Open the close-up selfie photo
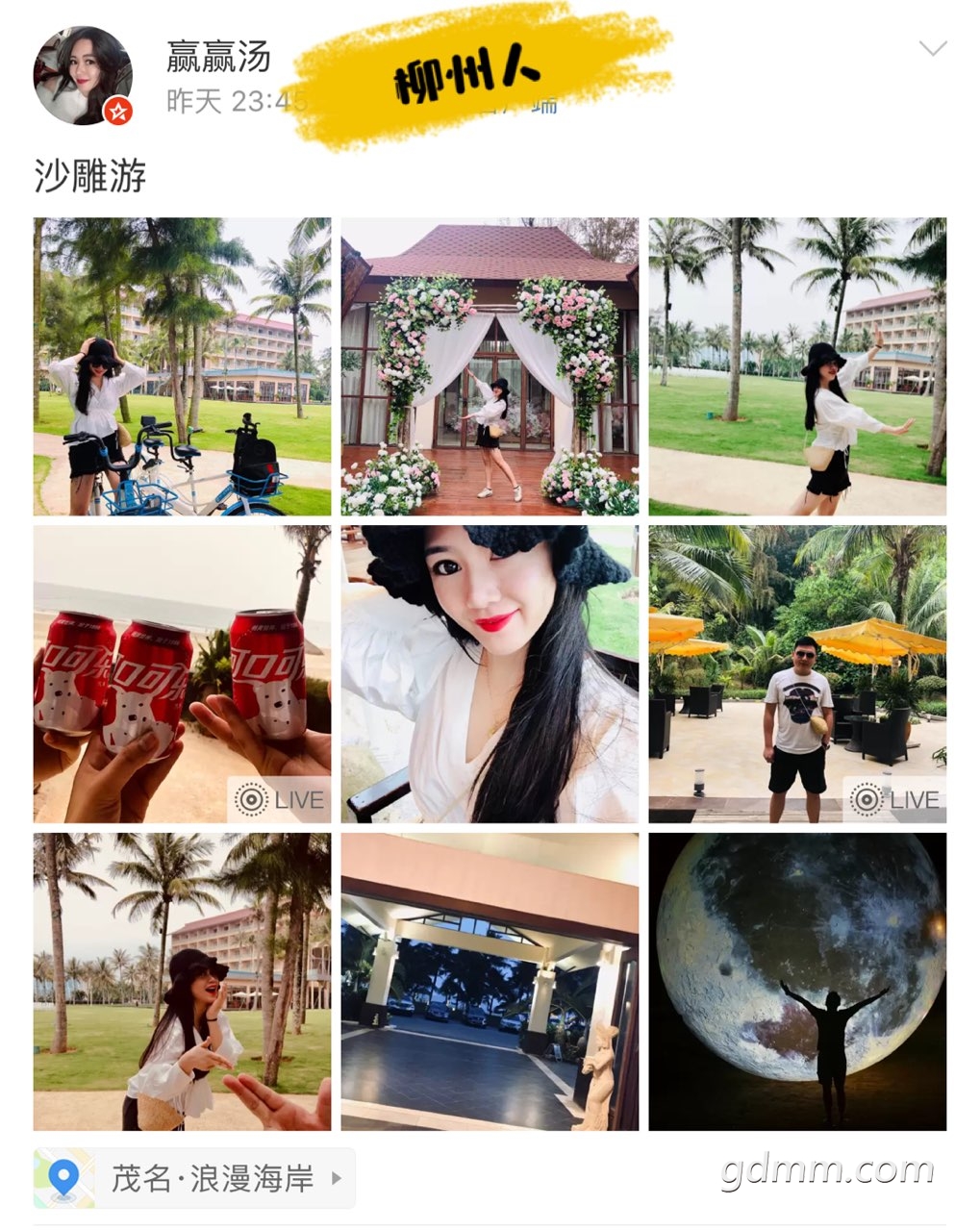This screenshot has width=980, height=1230. pyautogui.click(x=490, y=674)
